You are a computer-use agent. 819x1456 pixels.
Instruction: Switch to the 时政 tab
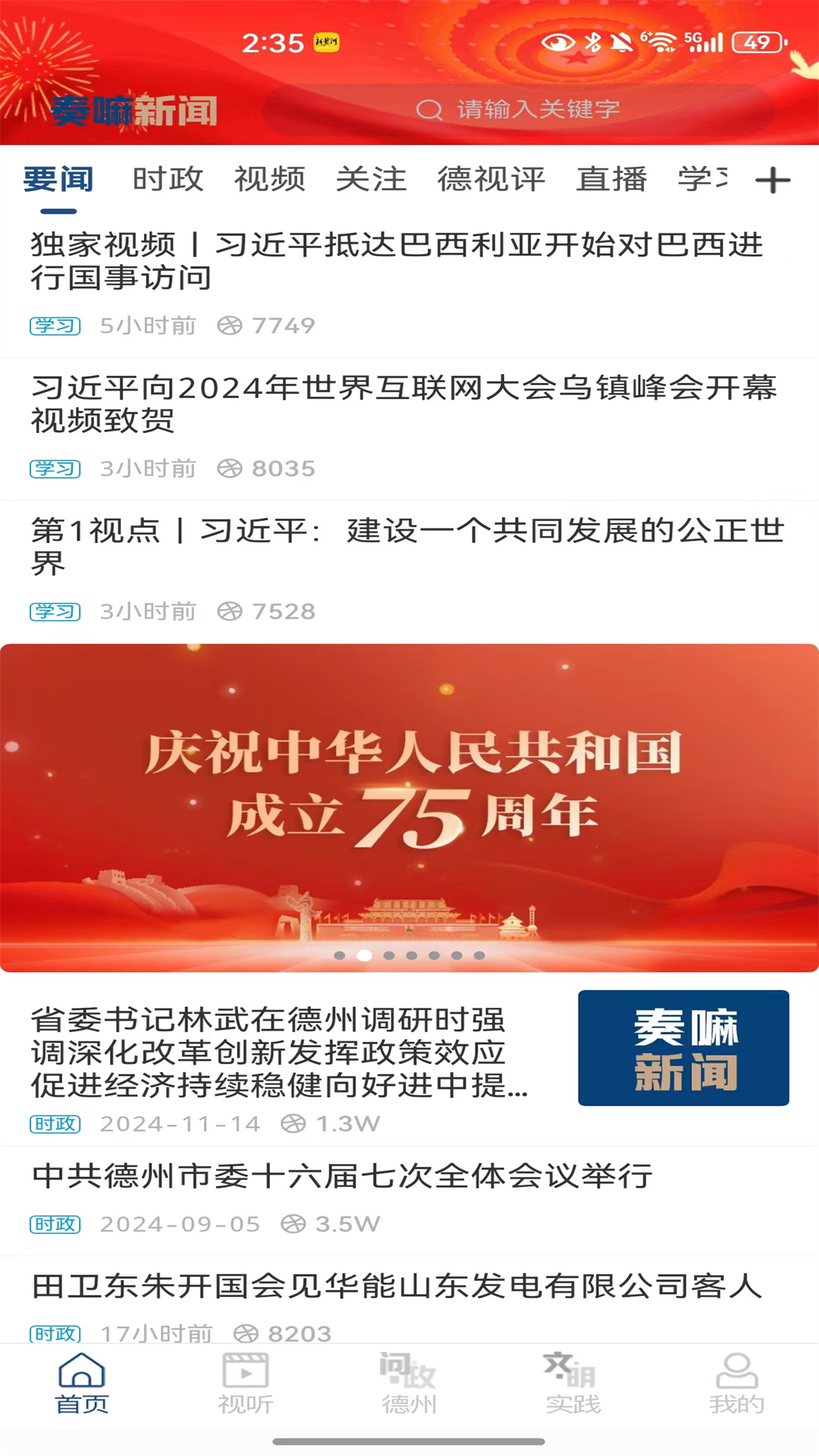click(168, 180)
